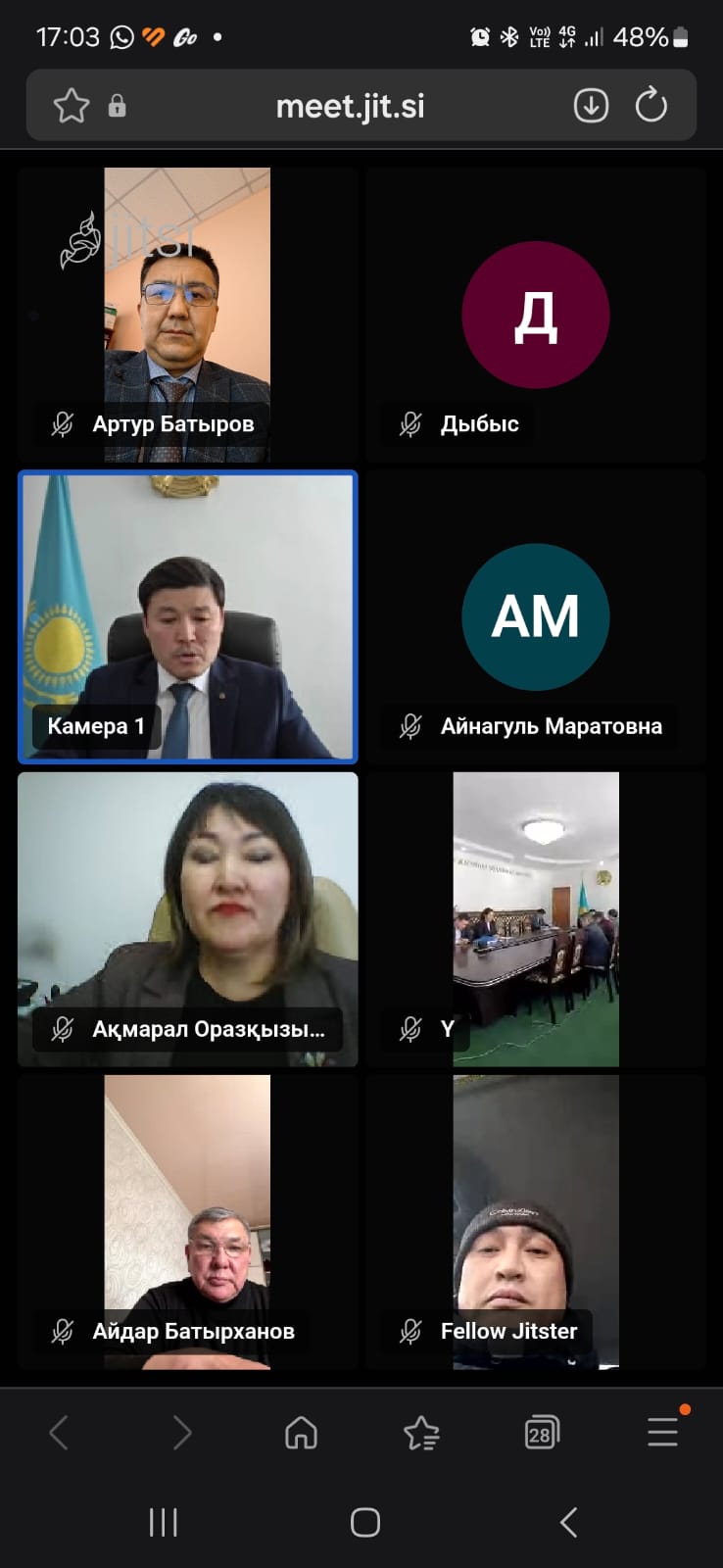Open the browser home page
This screenshot has height=1568, width=723.
[x=301, y=1434]
